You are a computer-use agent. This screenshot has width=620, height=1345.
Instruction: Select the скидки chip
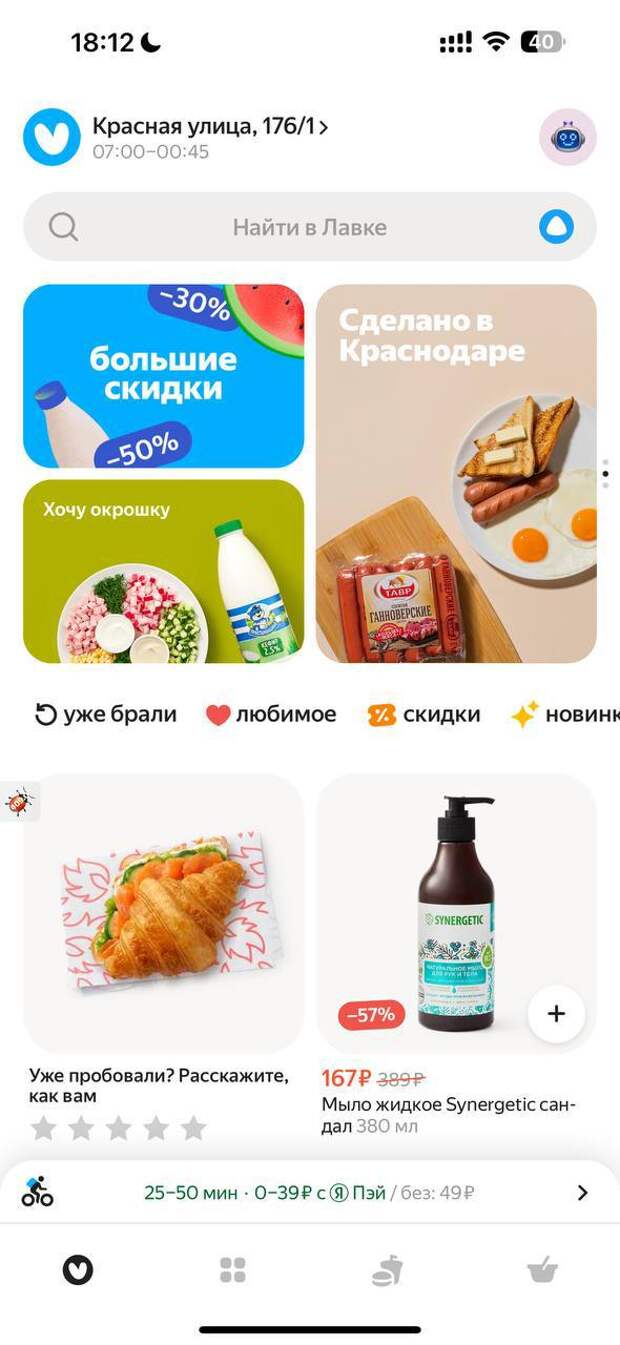tap(424, 715)
